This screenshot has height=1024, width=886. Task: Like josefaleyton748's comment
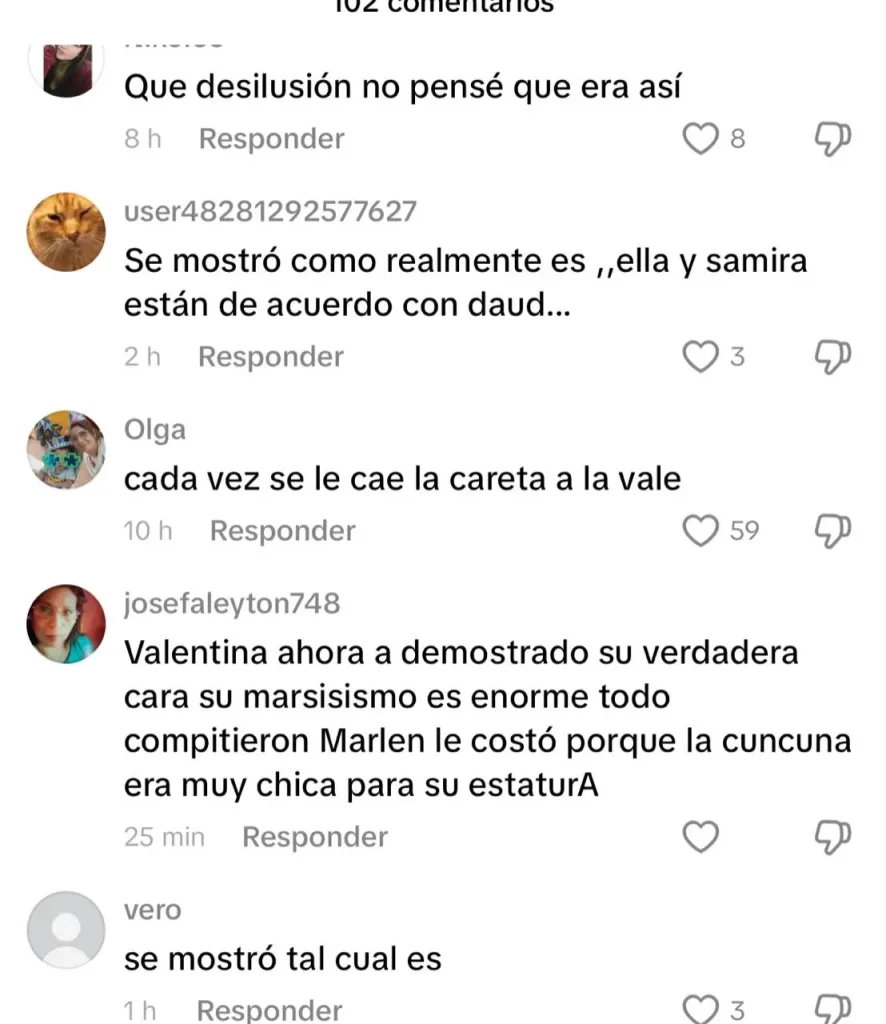(x=700, y=836)
